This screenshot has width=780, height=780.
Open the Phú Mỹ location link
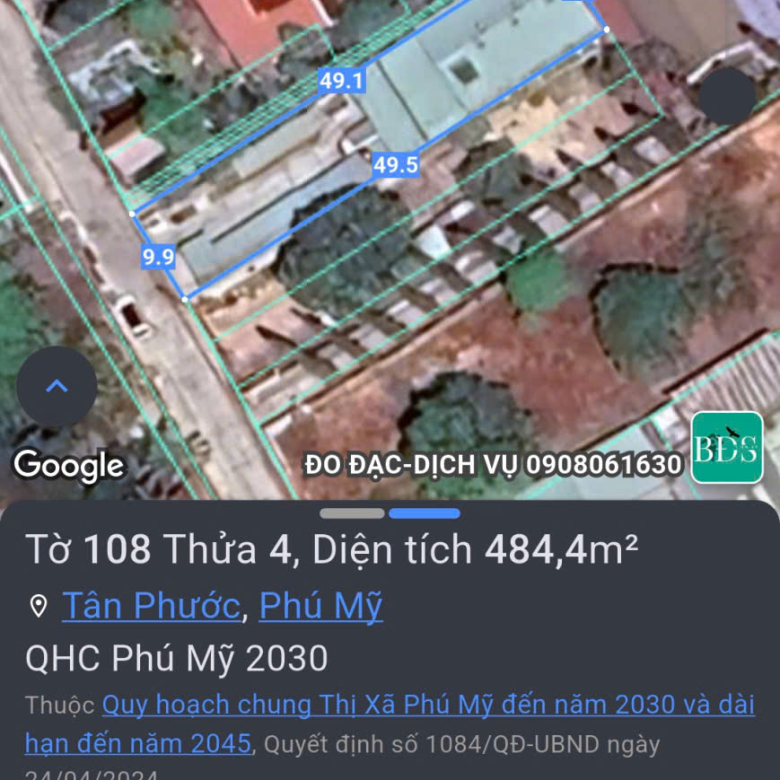(320, 606)
